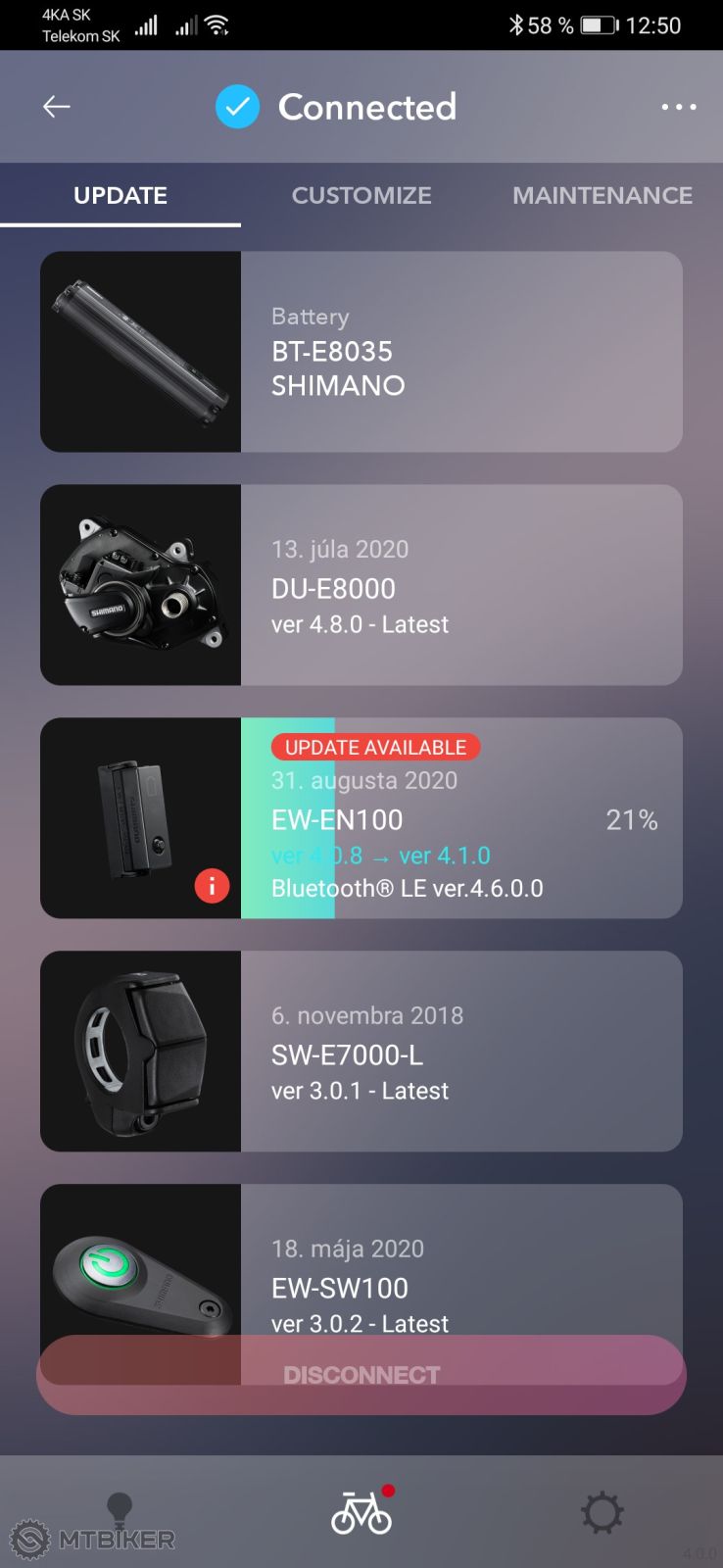Open the EW-EN100 device card
Screen dimensions: 723x1568
coord(460,819)
